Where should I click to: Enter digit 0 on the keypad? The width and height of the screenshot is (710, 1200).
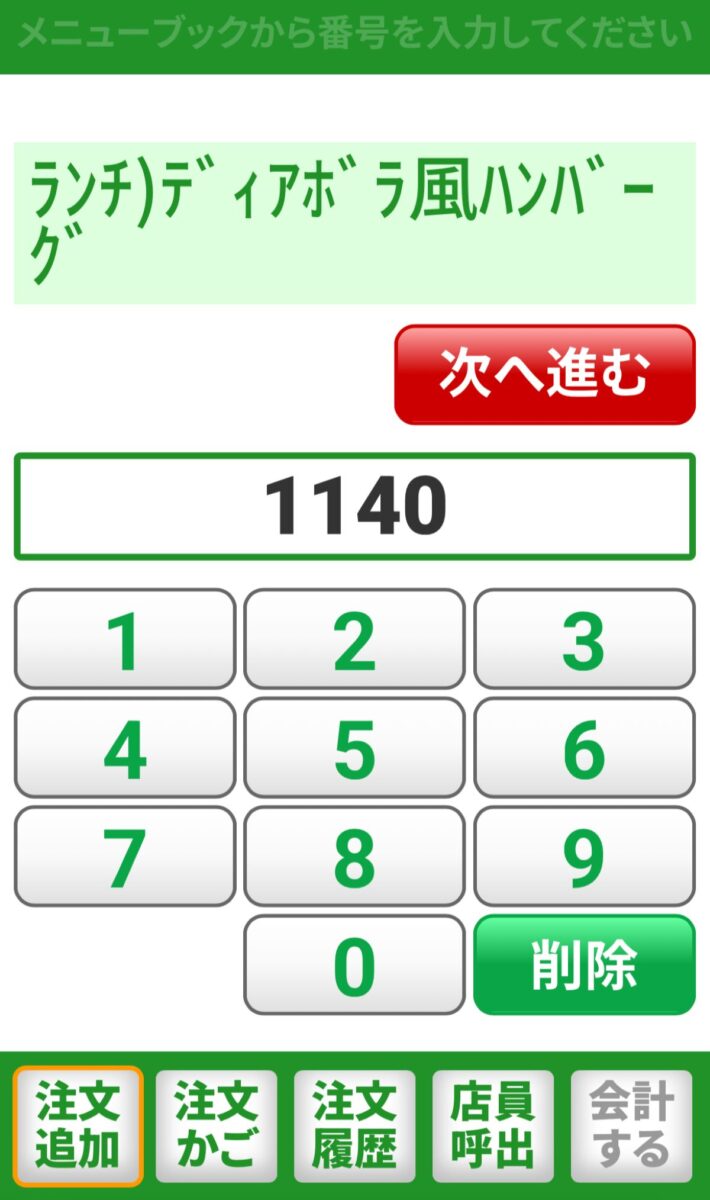click(x=355, y=965)
